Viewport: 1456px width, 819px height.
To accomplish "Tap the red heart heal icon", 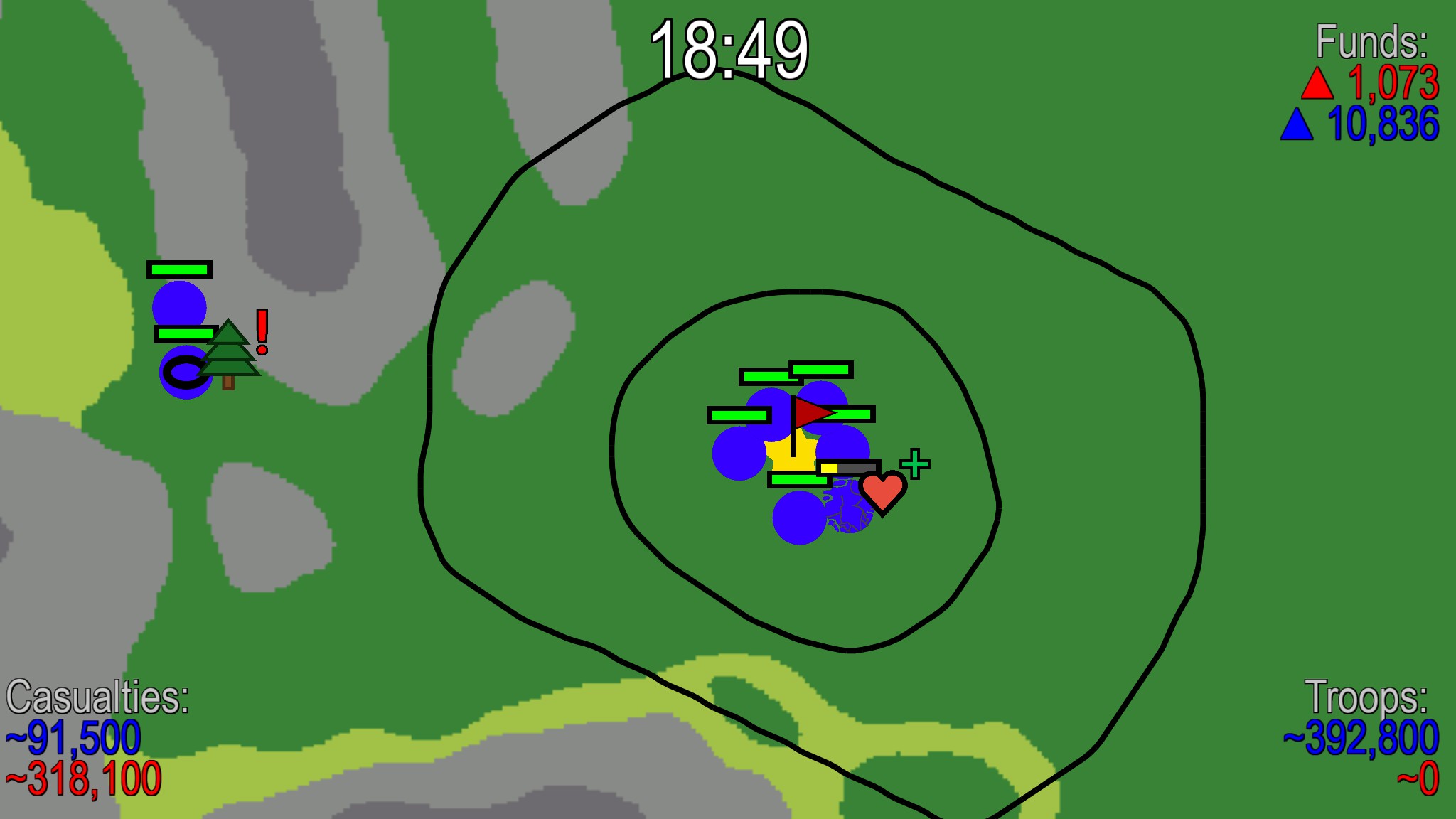I will click(x=882, y=491).
